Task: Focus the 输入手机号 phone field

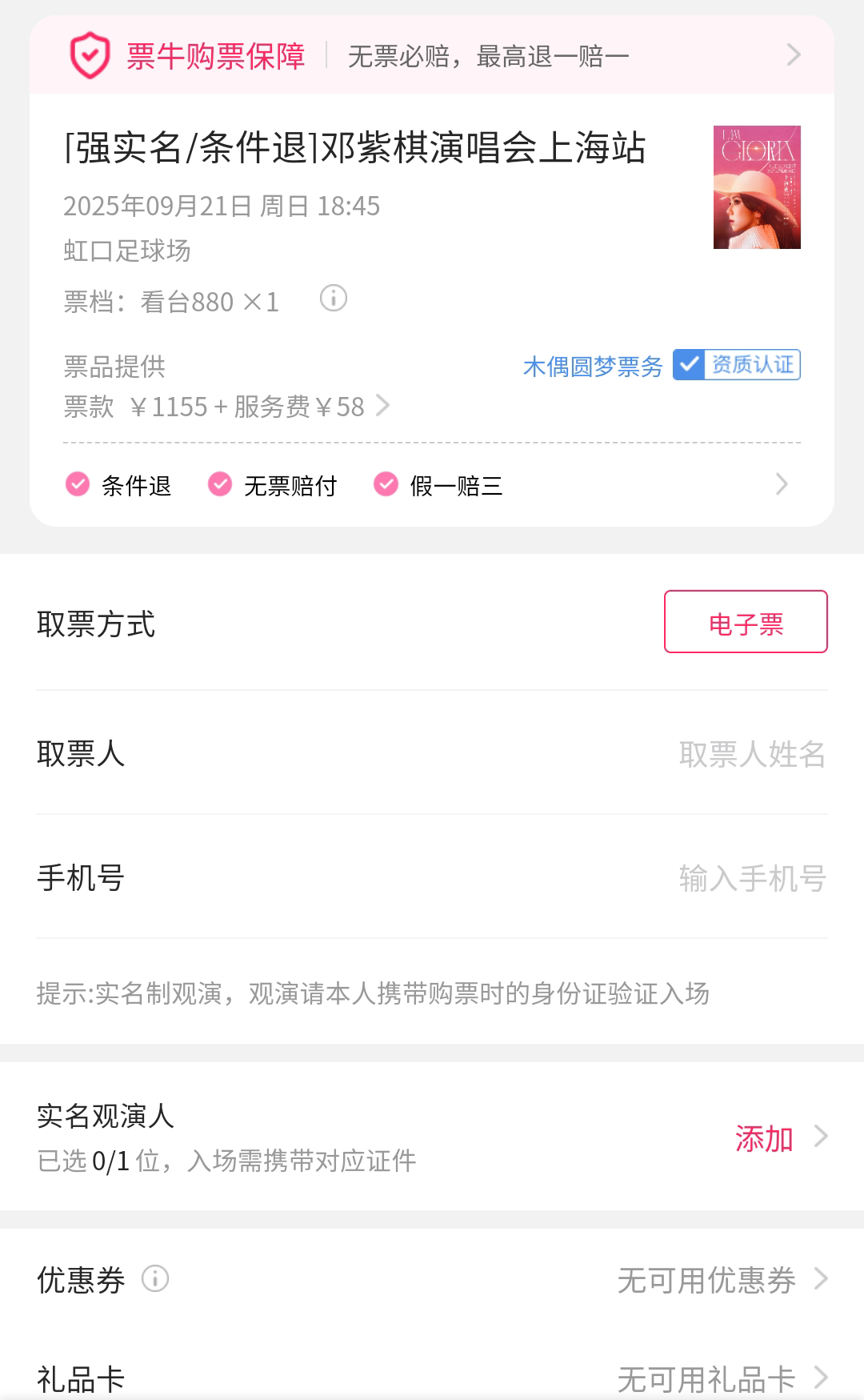Action: (751, 878)
